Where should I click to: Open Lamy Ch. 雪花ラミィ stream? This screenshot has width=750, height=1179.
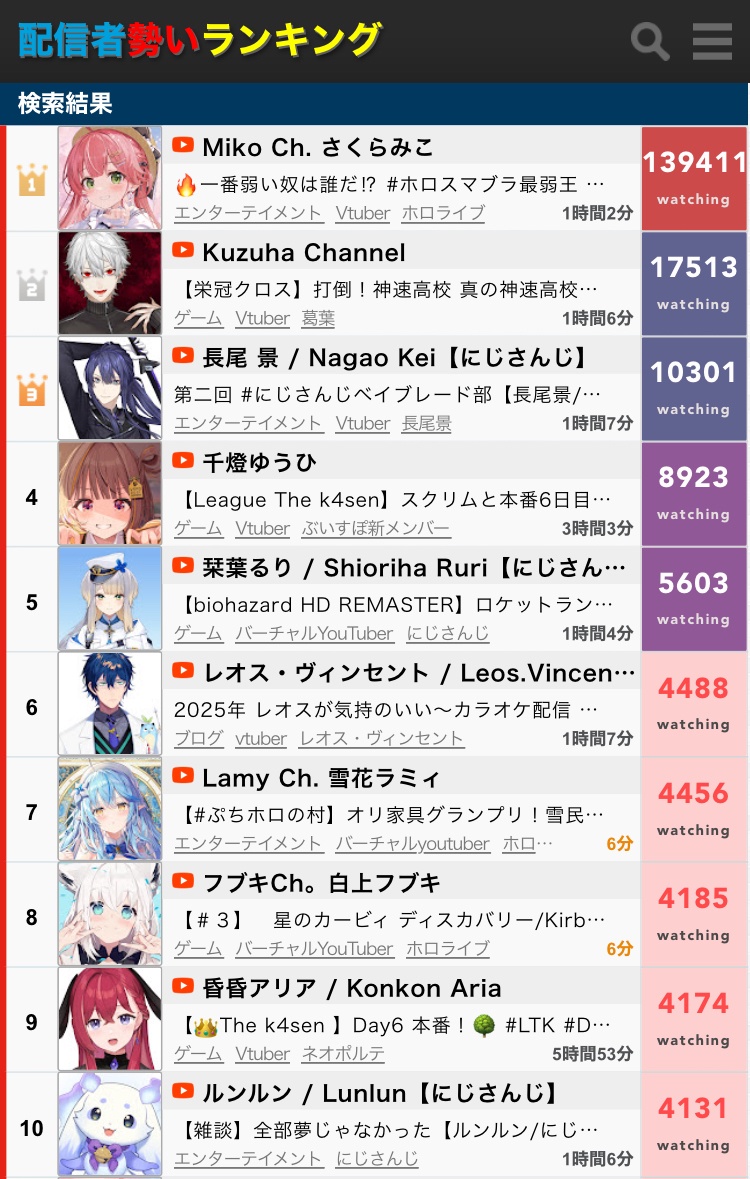(x=321, y=778)
